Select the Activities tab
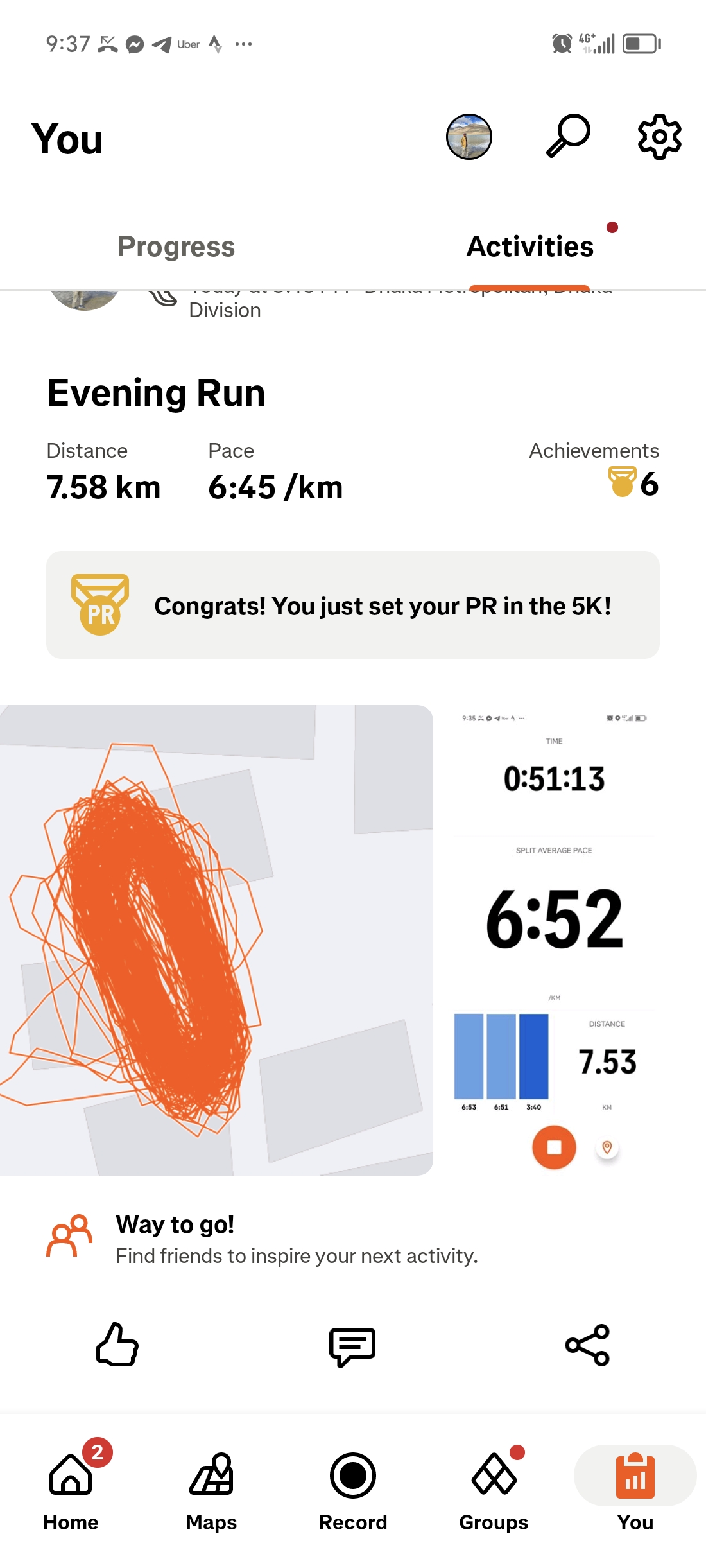 click(x=530, y=247)
